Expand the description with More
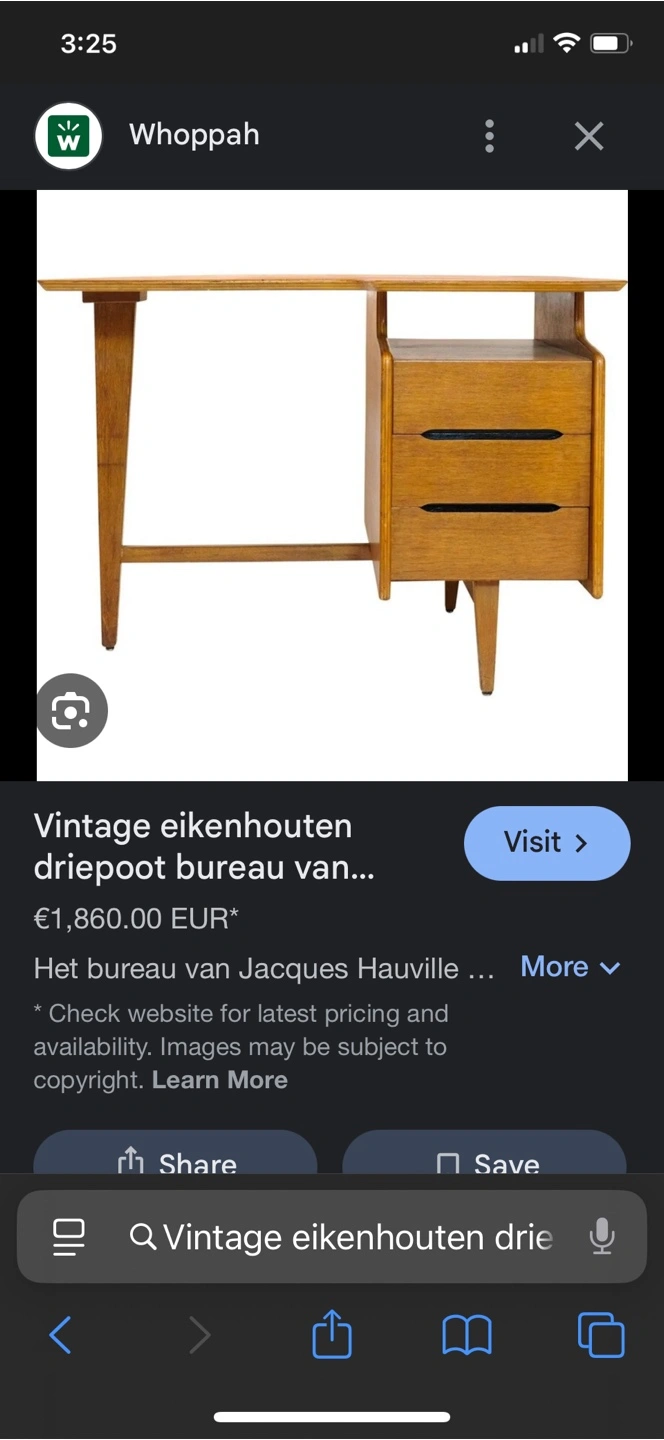The image size is (664, 1440). (570, 967)
